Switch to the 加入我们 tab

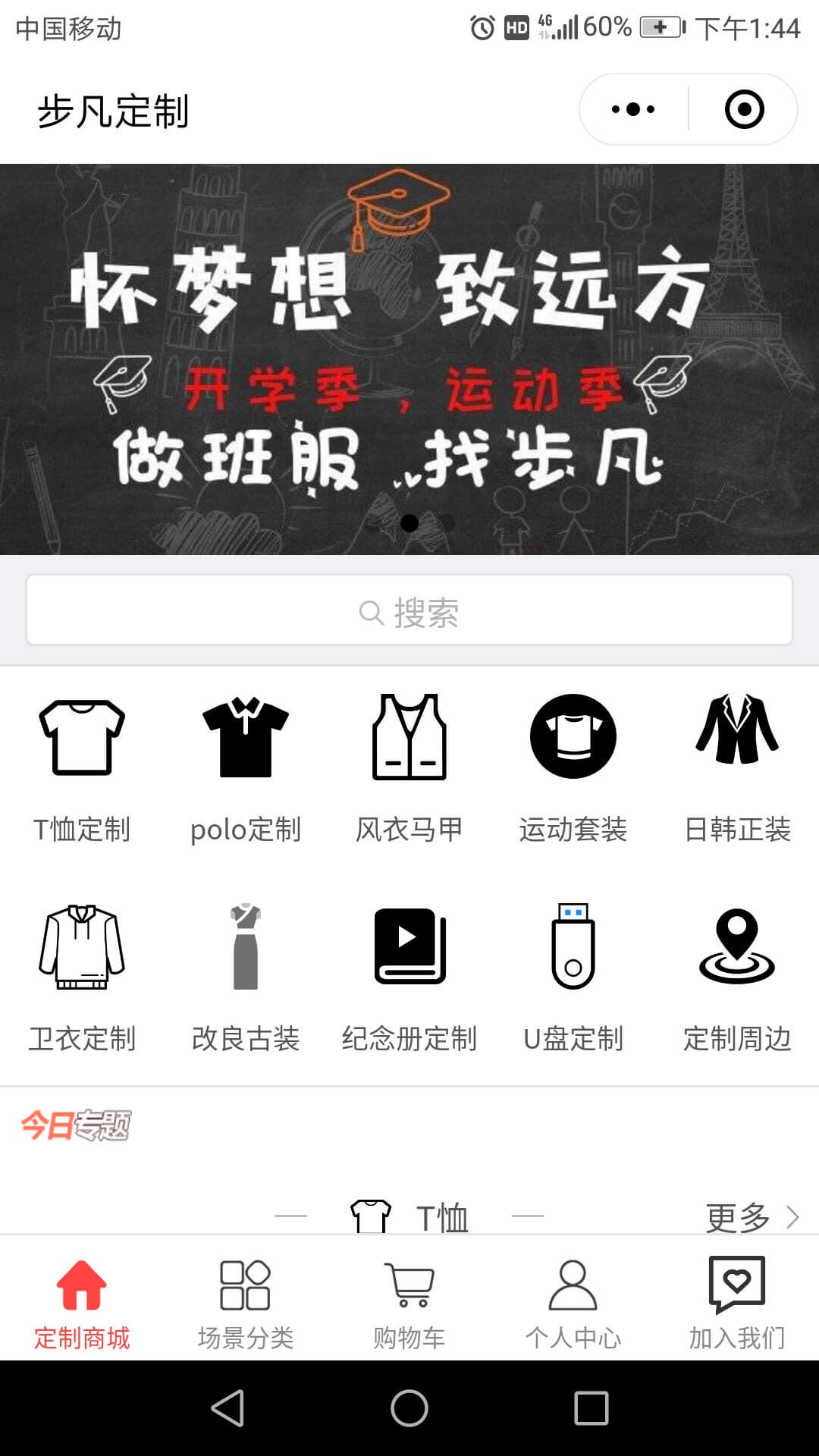pos(737,1304)
